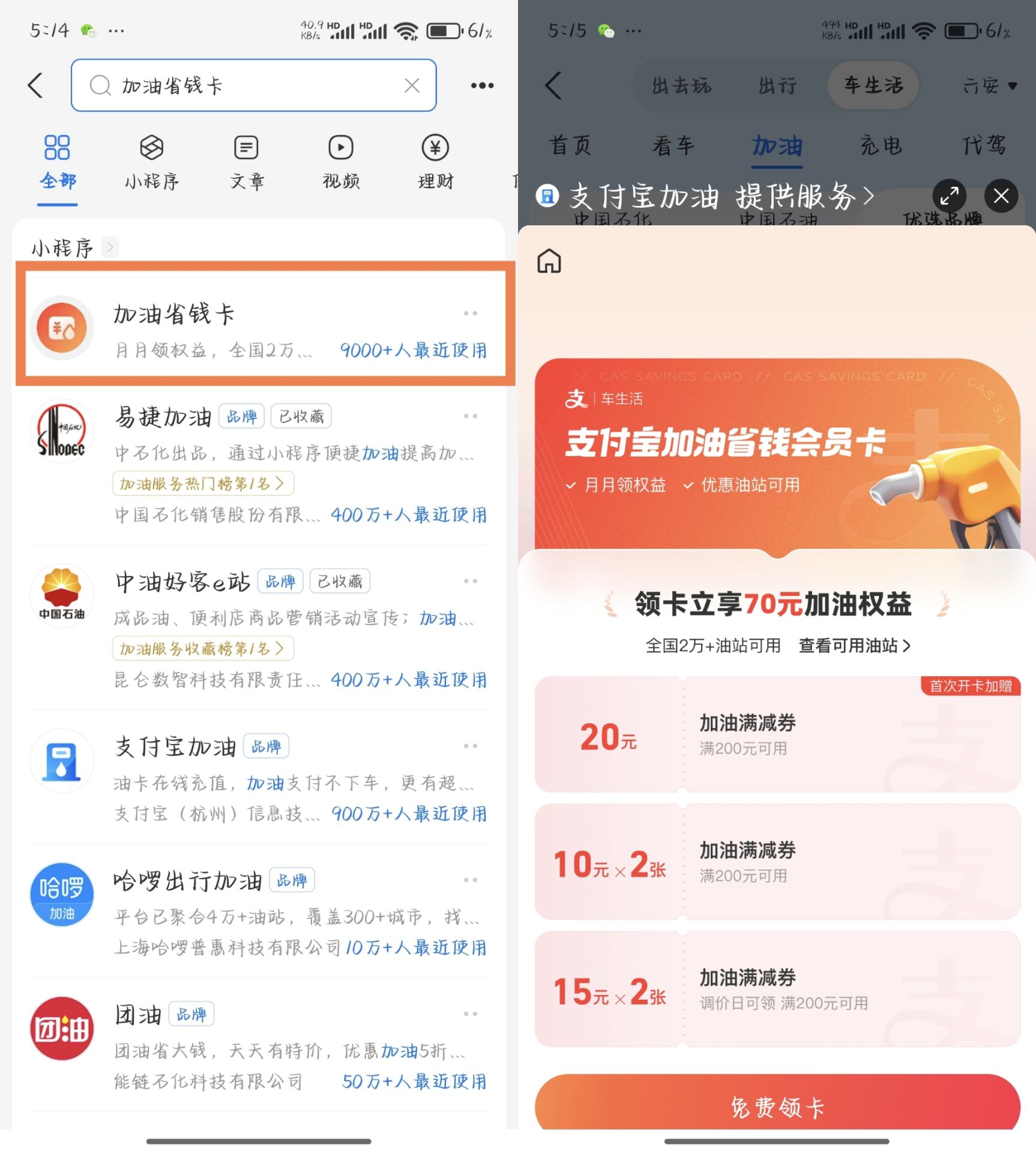The image size is (1036, 1153).
Task: Expand the panel to full screen
Action: click(949, 196)
